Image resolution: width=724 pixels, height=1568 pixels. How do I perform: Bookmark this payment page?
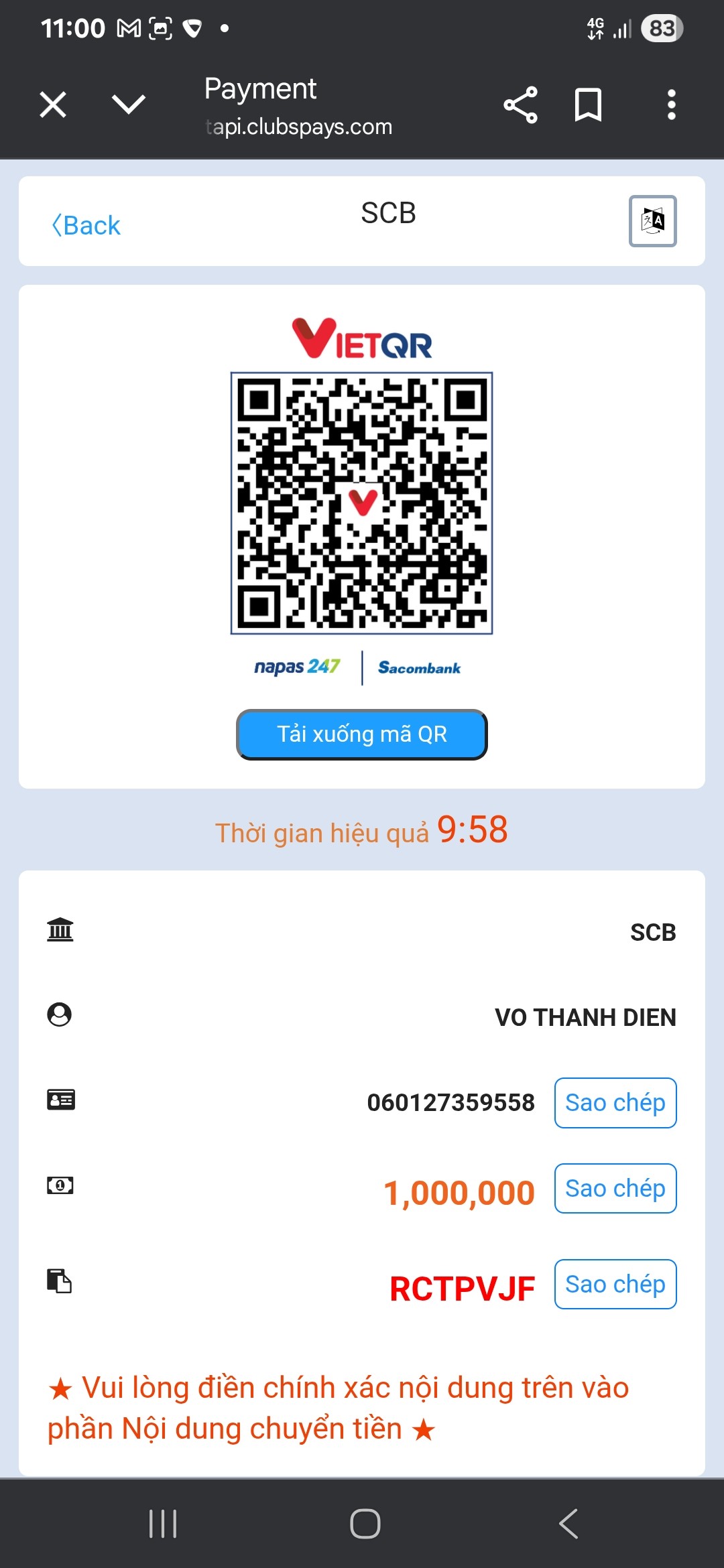point(589,105)
